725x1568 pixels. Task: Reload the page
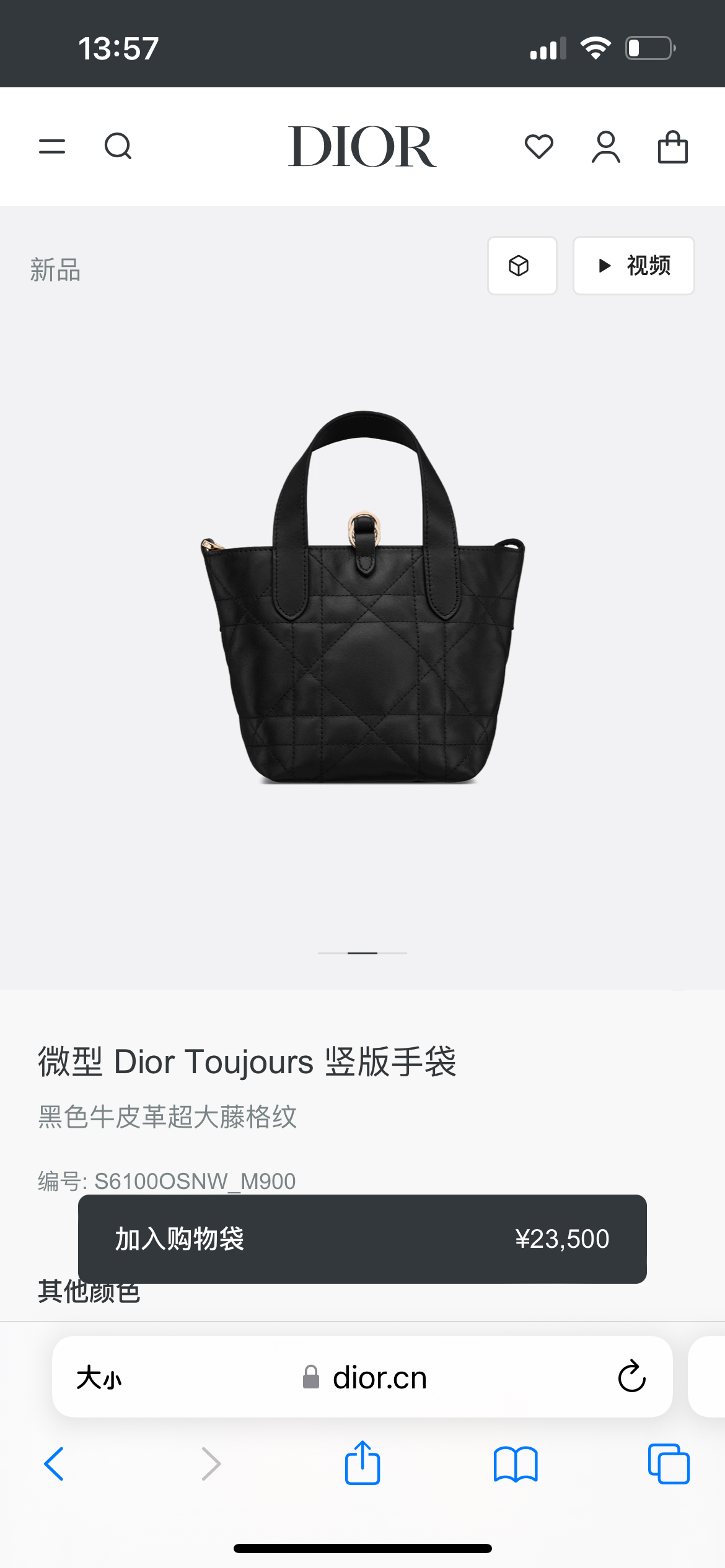[x=631, y=1377]
